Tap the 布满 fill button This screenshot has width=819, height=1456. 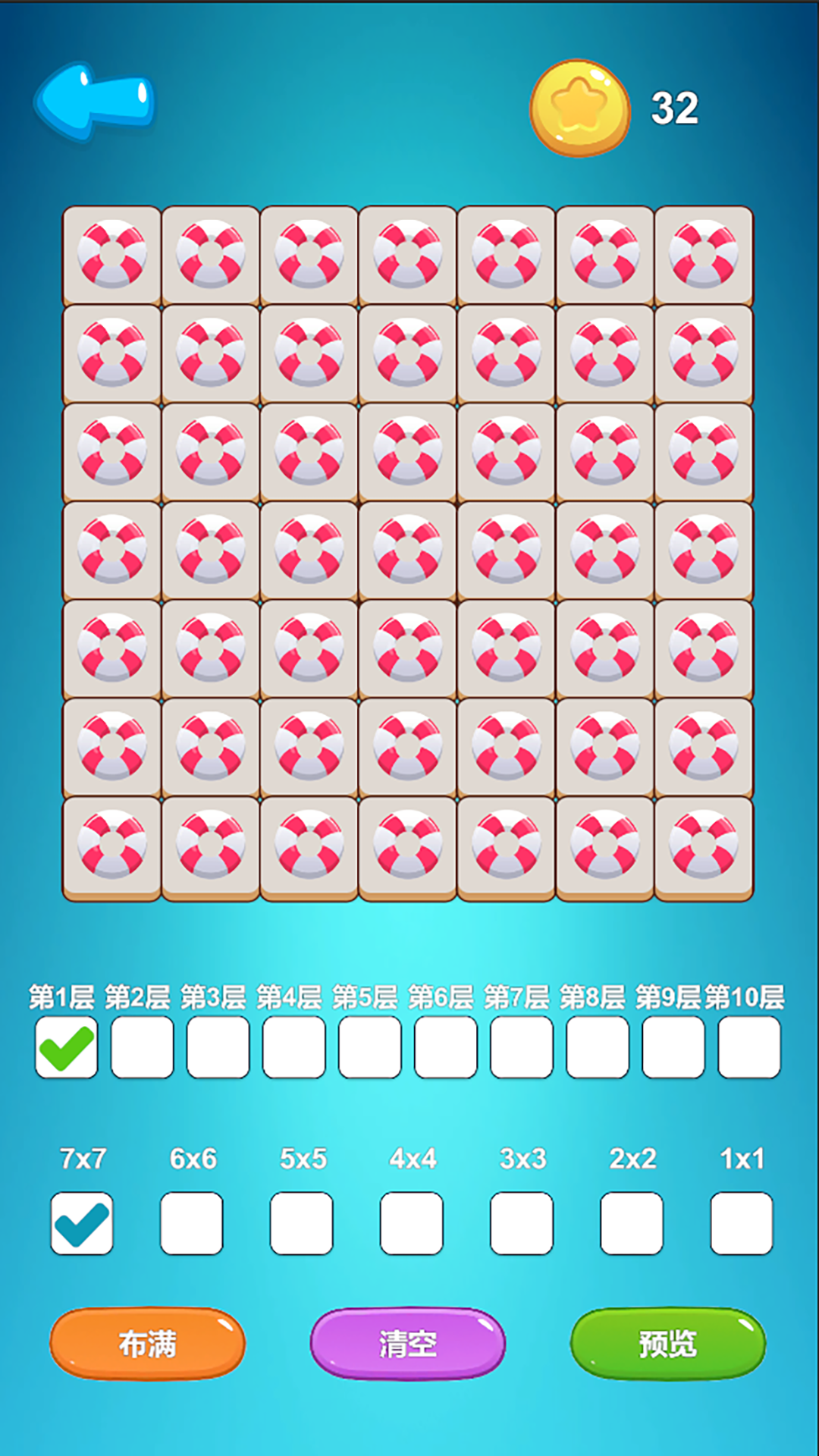click(147, 1344)
